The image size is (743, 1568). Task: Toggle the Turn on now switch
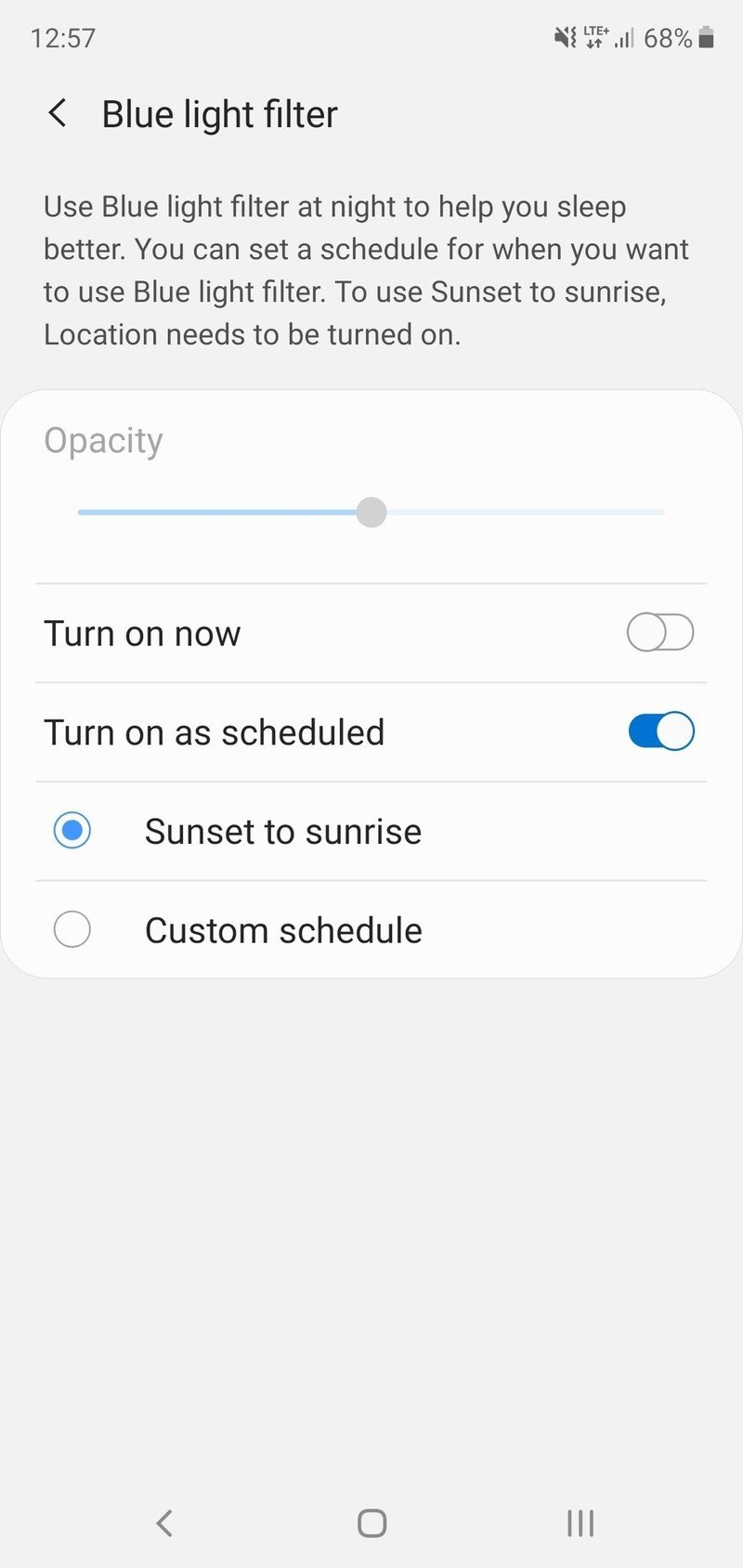click(x=659, y=633)
